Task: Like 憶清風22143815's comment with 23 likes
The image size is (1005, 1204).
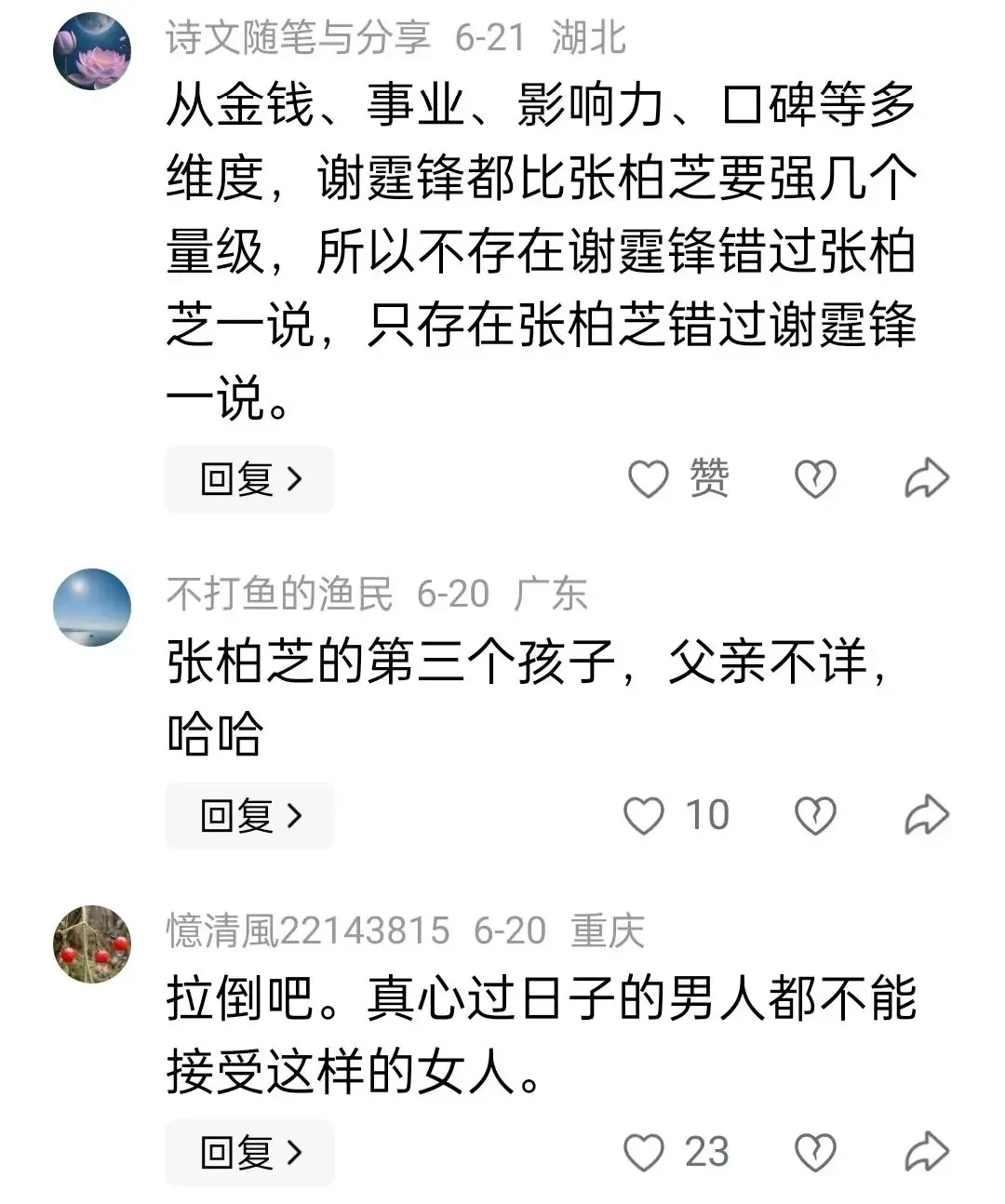Action: click(644, 1153)
